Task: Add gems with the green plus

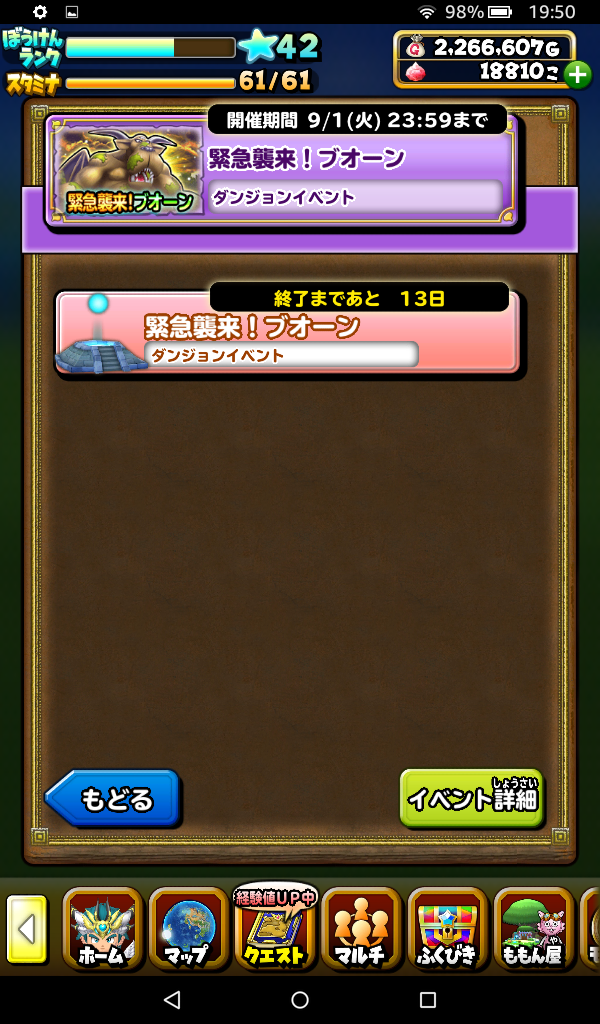Action: pyautogui.click(x=577, y=74)
